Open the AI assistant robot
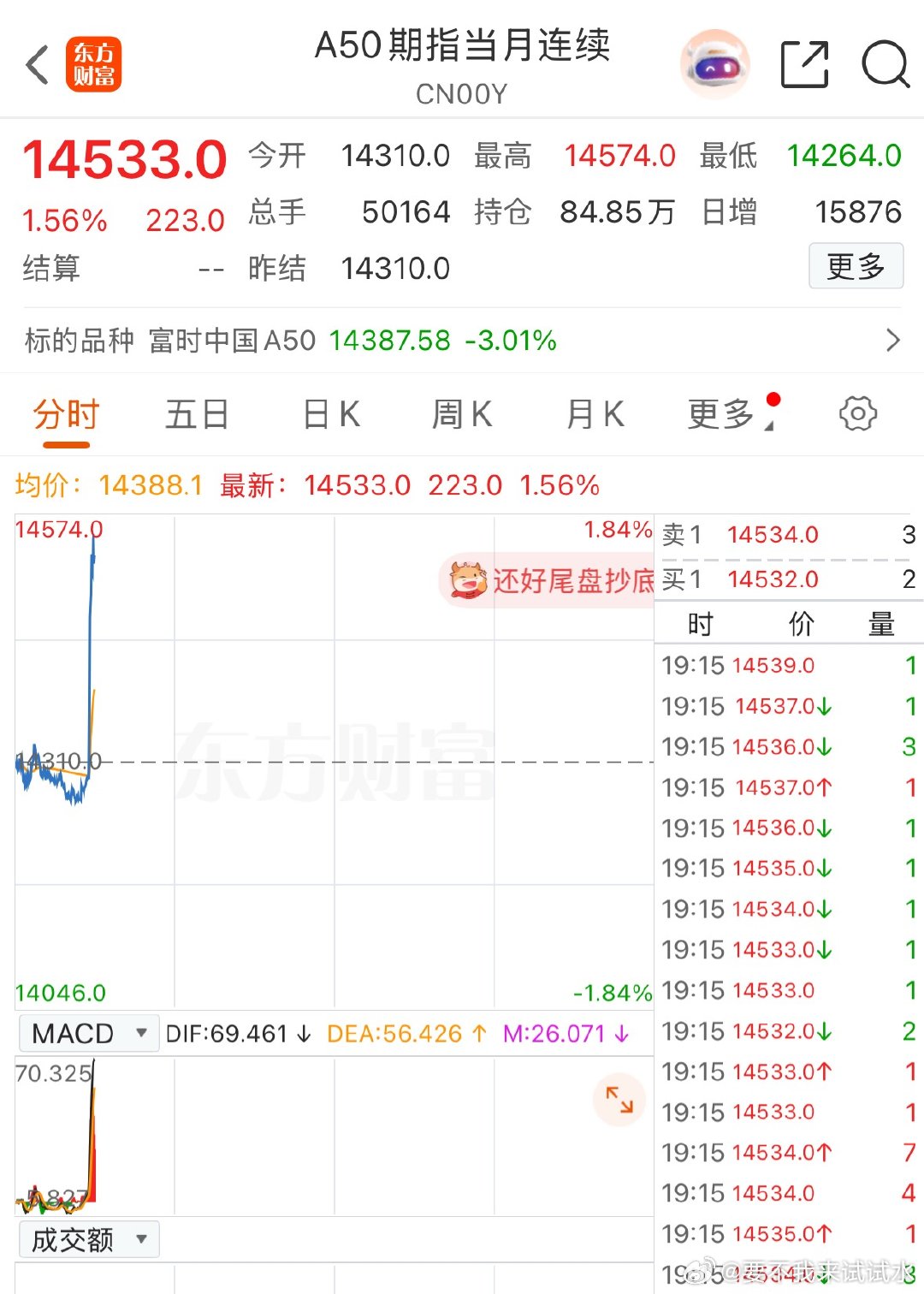Viewport: 924px width, 1294px height. [x=714, y=62]
